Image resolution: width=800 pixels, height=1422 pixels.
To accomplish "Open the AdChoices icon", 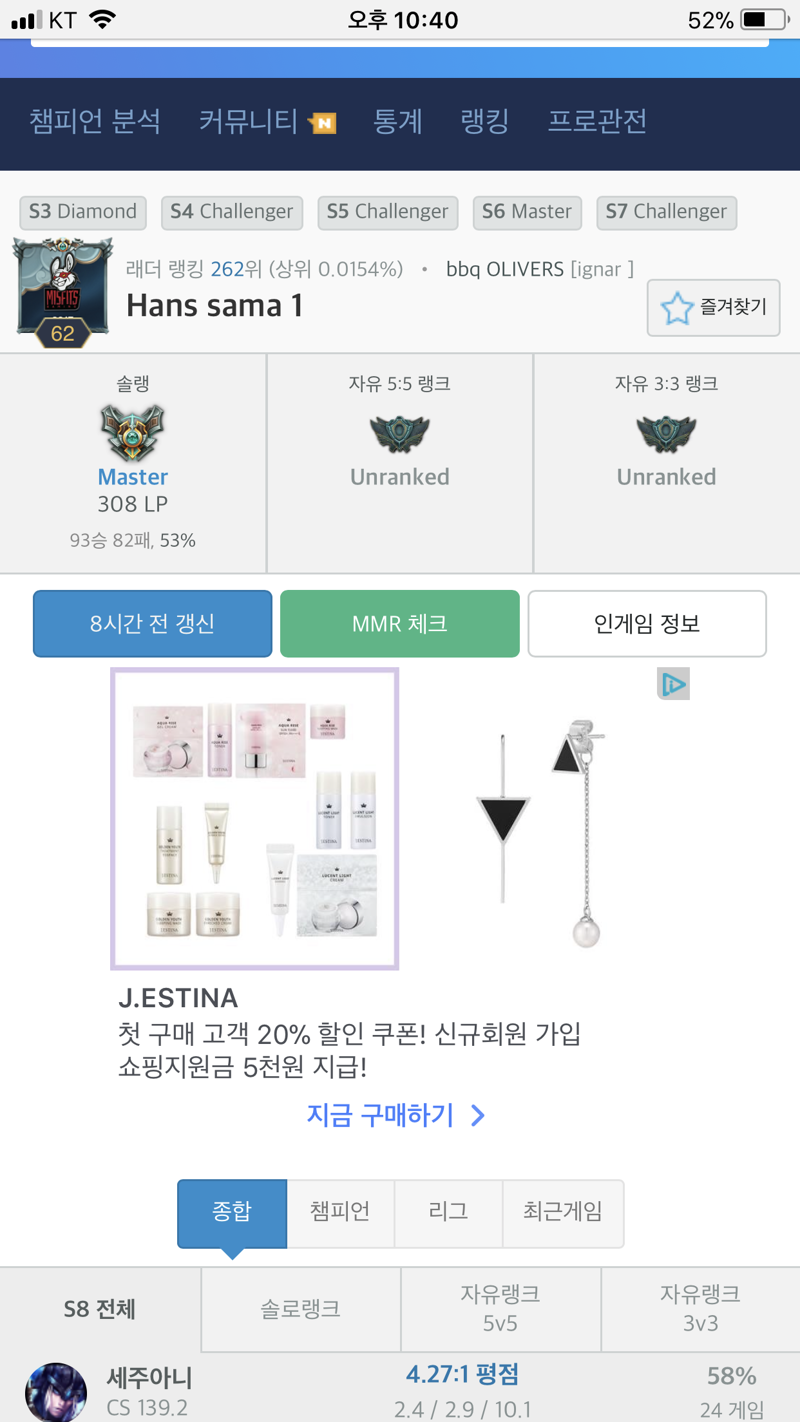I will point(673,685).
